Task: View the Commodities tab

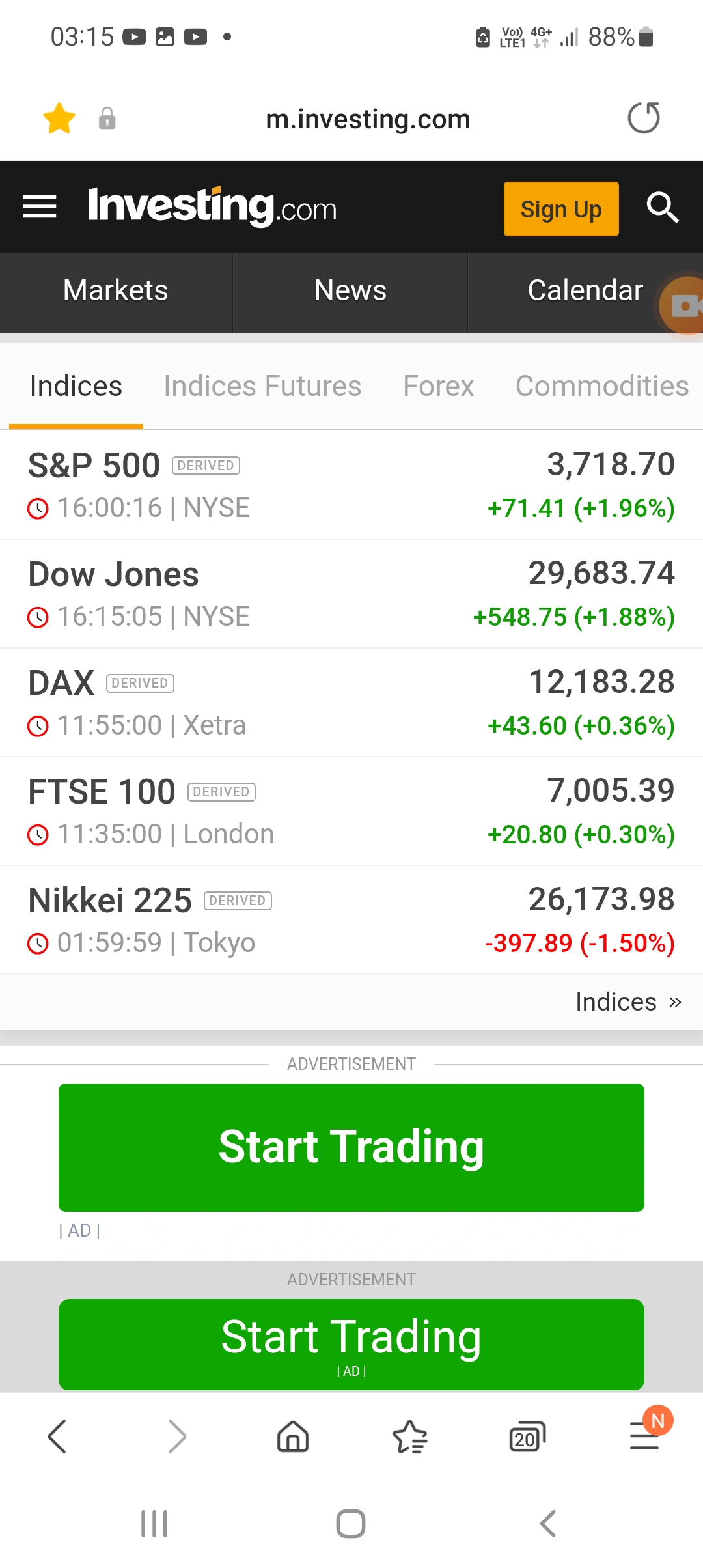Action: 602,386
